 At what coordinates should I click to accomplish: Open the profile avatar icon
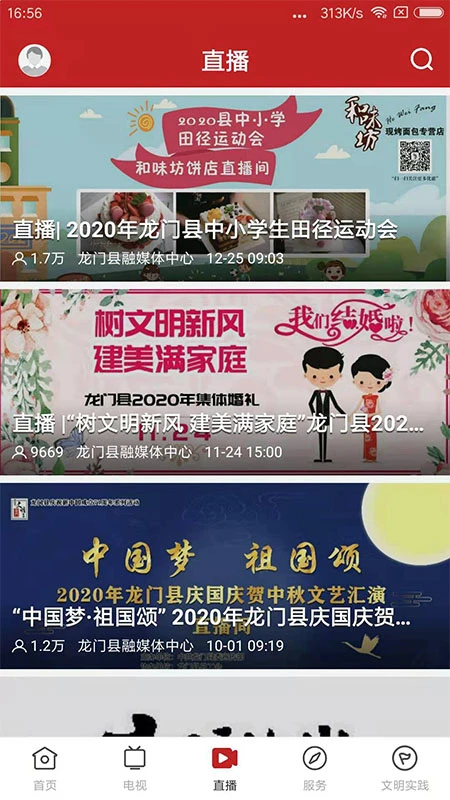35,60
